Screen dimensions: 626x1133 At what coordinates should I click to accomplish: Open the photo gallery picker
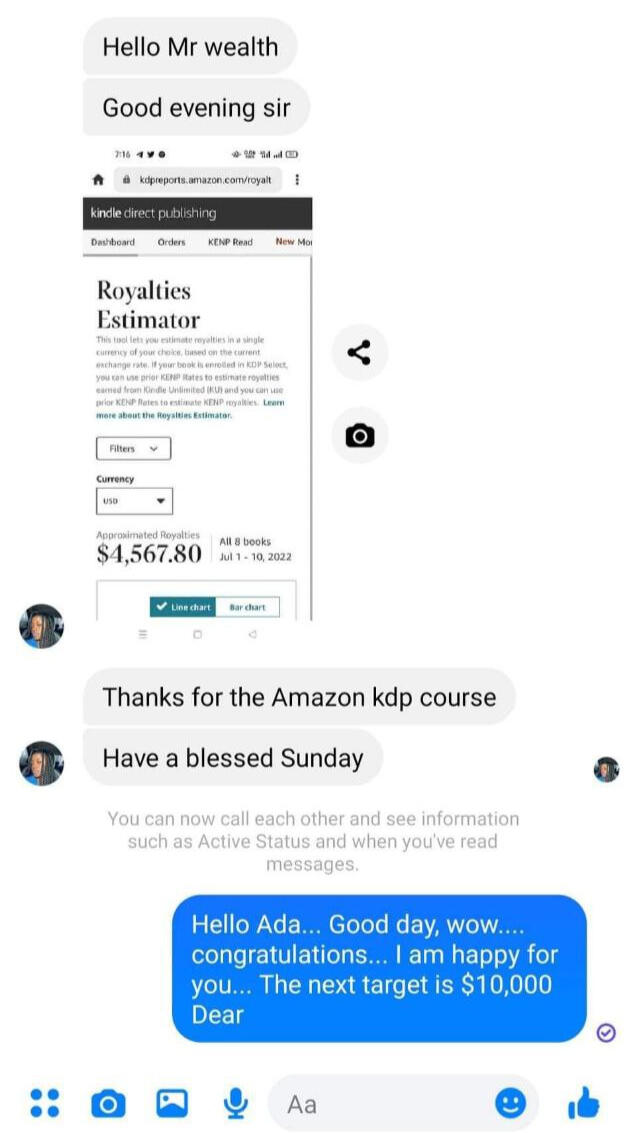[x=172, y=1103]
